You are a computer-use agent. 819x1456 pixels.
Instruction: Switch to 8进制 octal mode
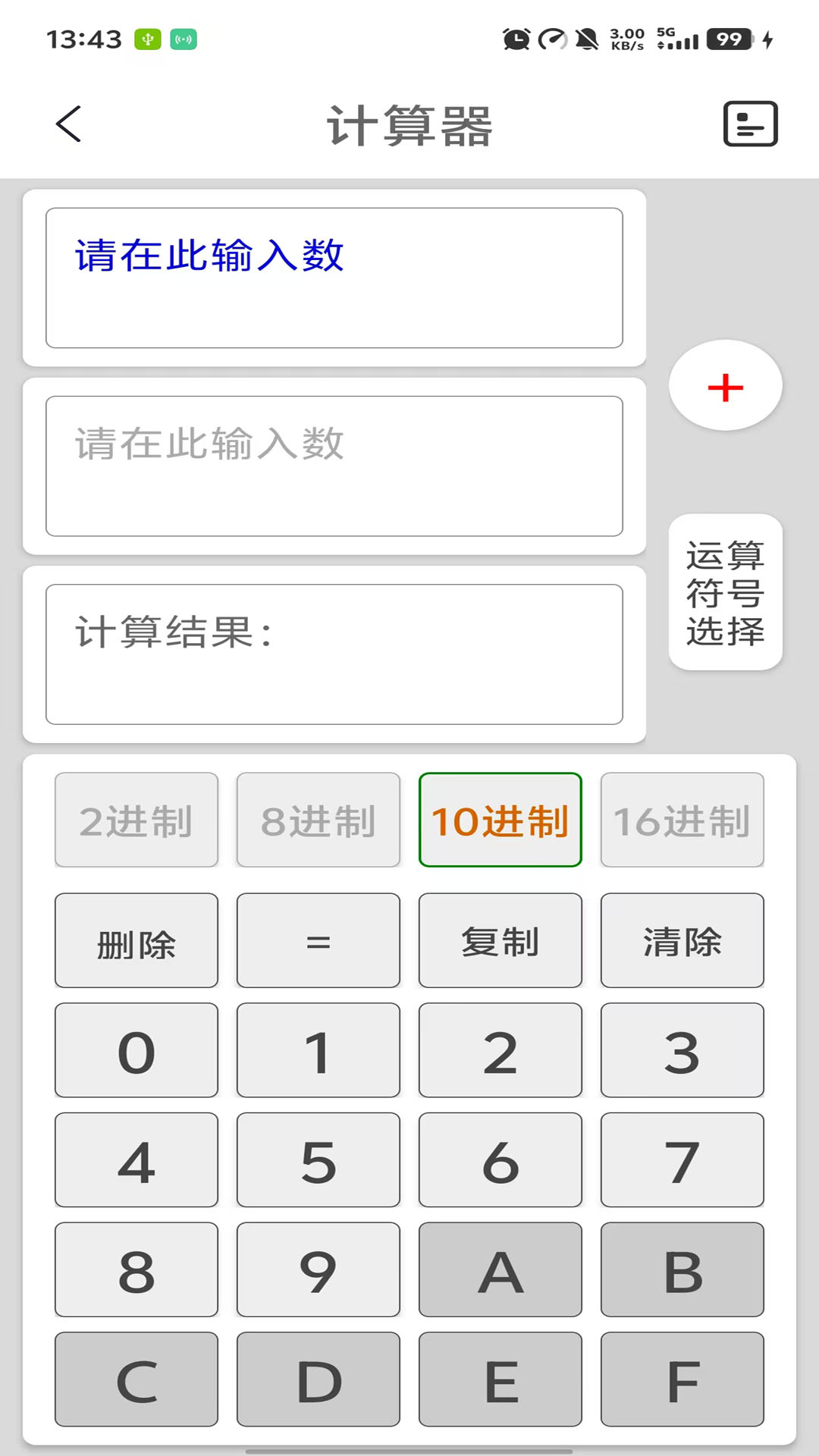318,820
